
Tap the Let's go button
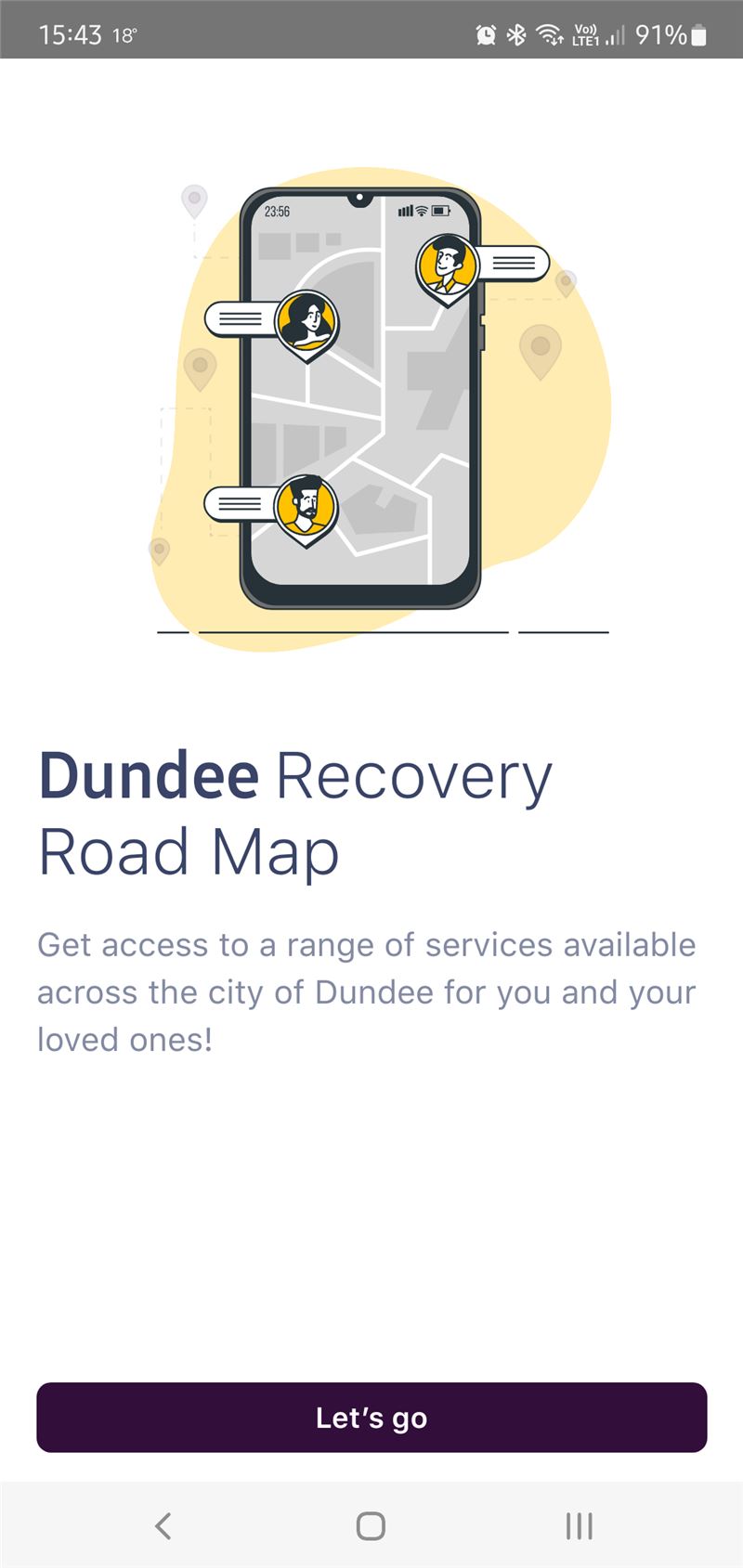click(371, 1417)
